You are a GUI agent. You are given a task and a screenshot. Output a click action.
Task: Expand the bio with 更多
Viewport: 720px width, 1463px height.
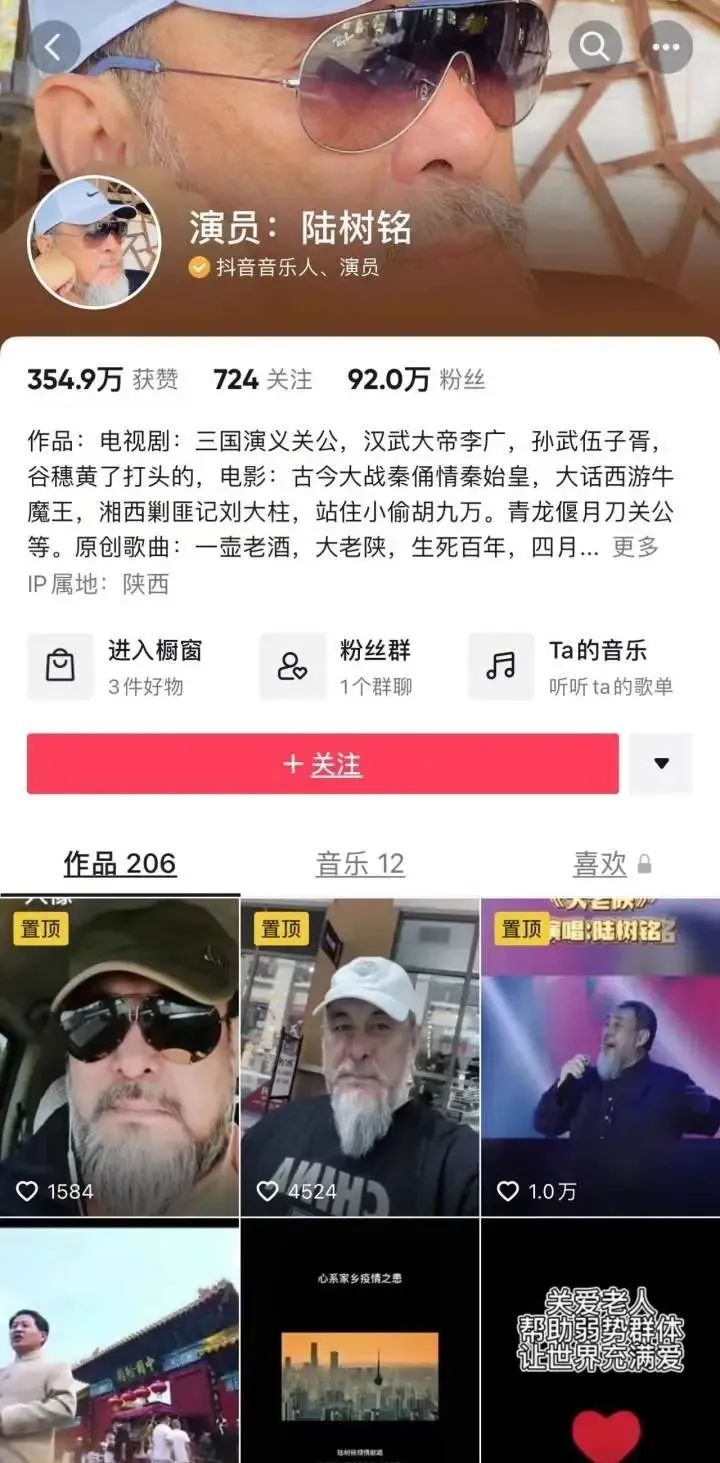(x=636, y=548)
